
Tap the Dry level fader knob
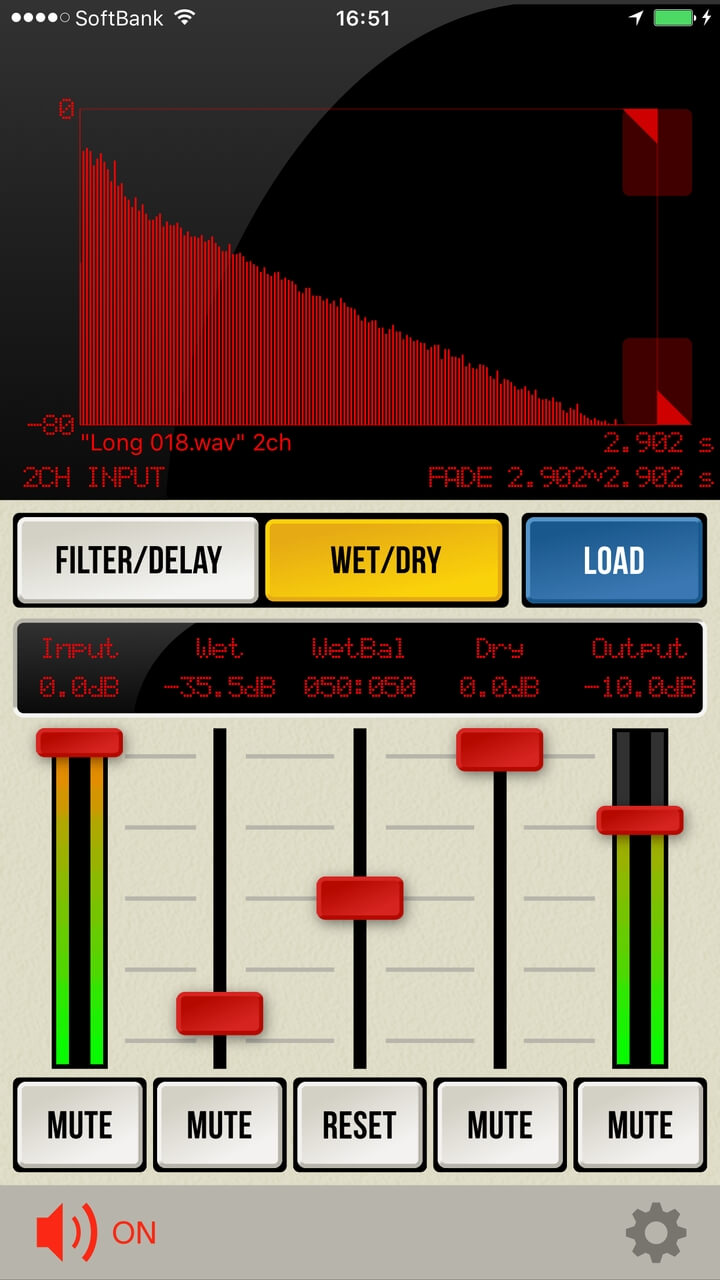tap(500, 750)
